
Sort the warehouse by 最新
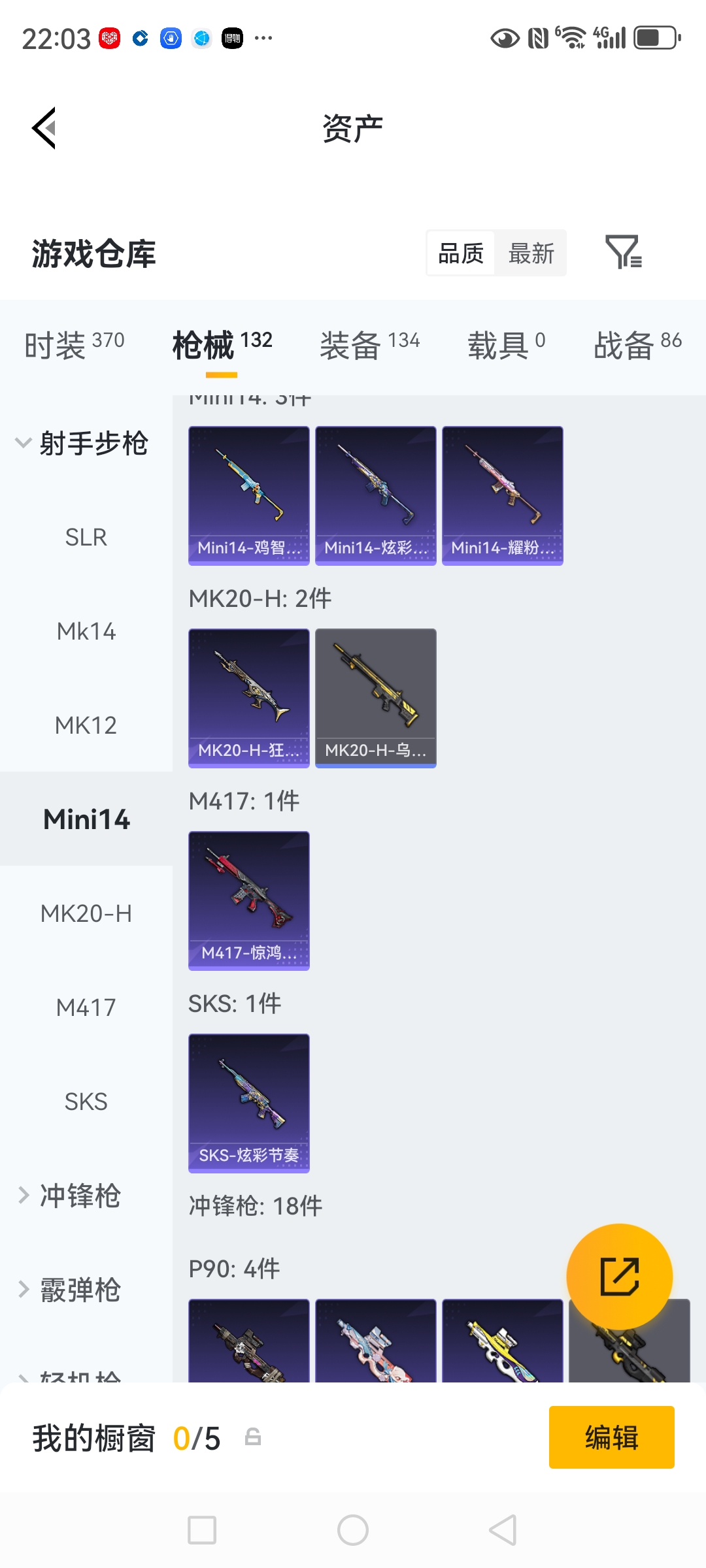coord(531,253)
